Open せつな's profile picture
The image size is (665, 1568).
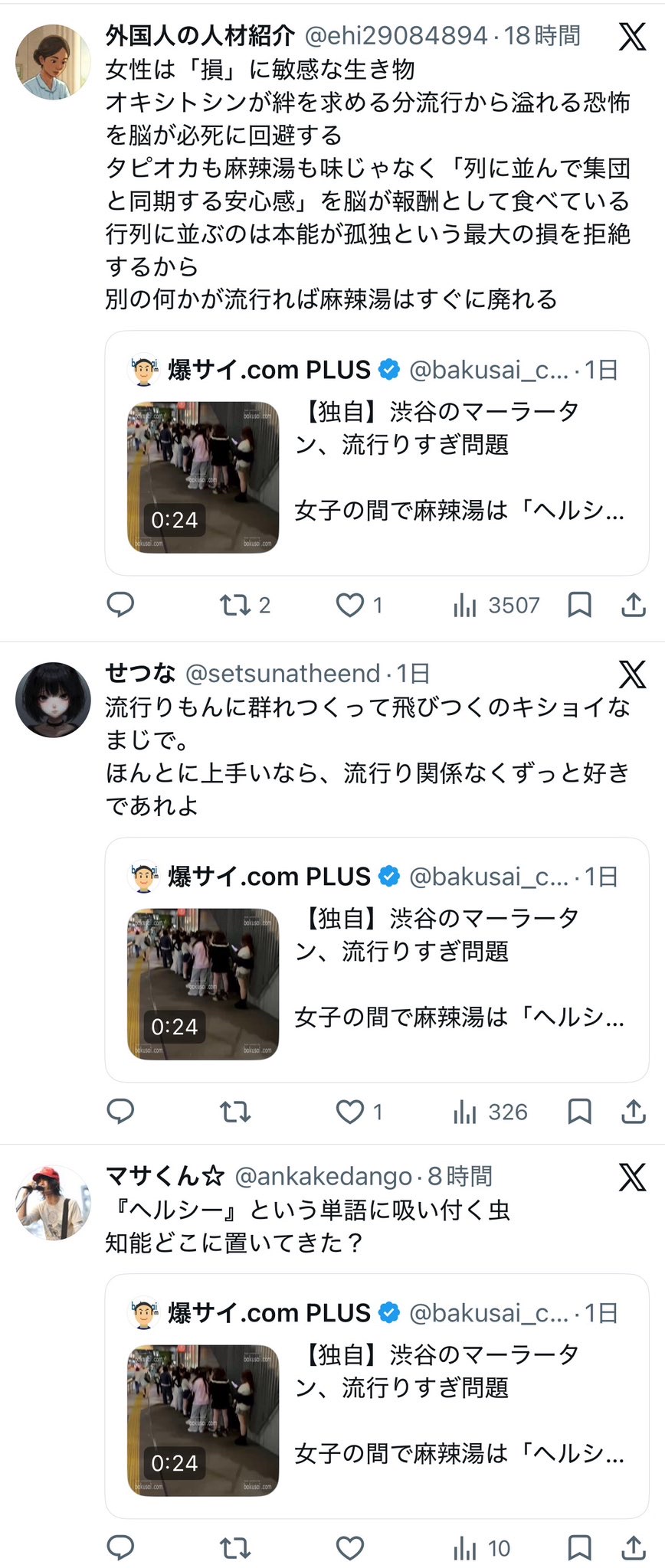point(54,700)
